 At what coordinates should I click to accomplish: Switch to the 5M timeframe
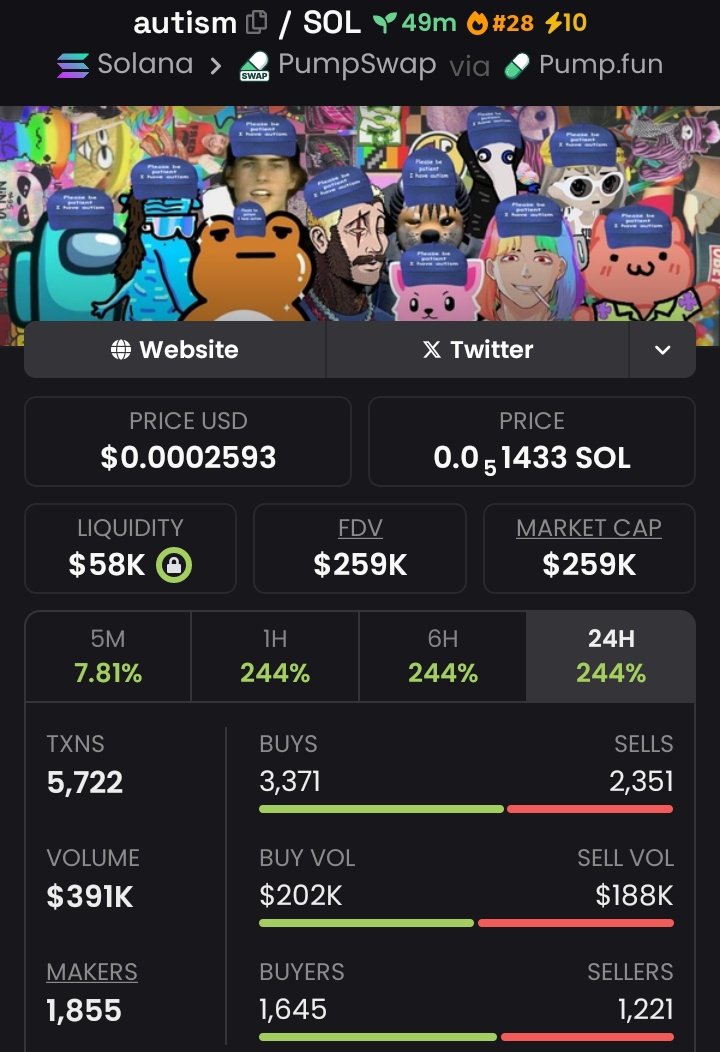[108, 656]
